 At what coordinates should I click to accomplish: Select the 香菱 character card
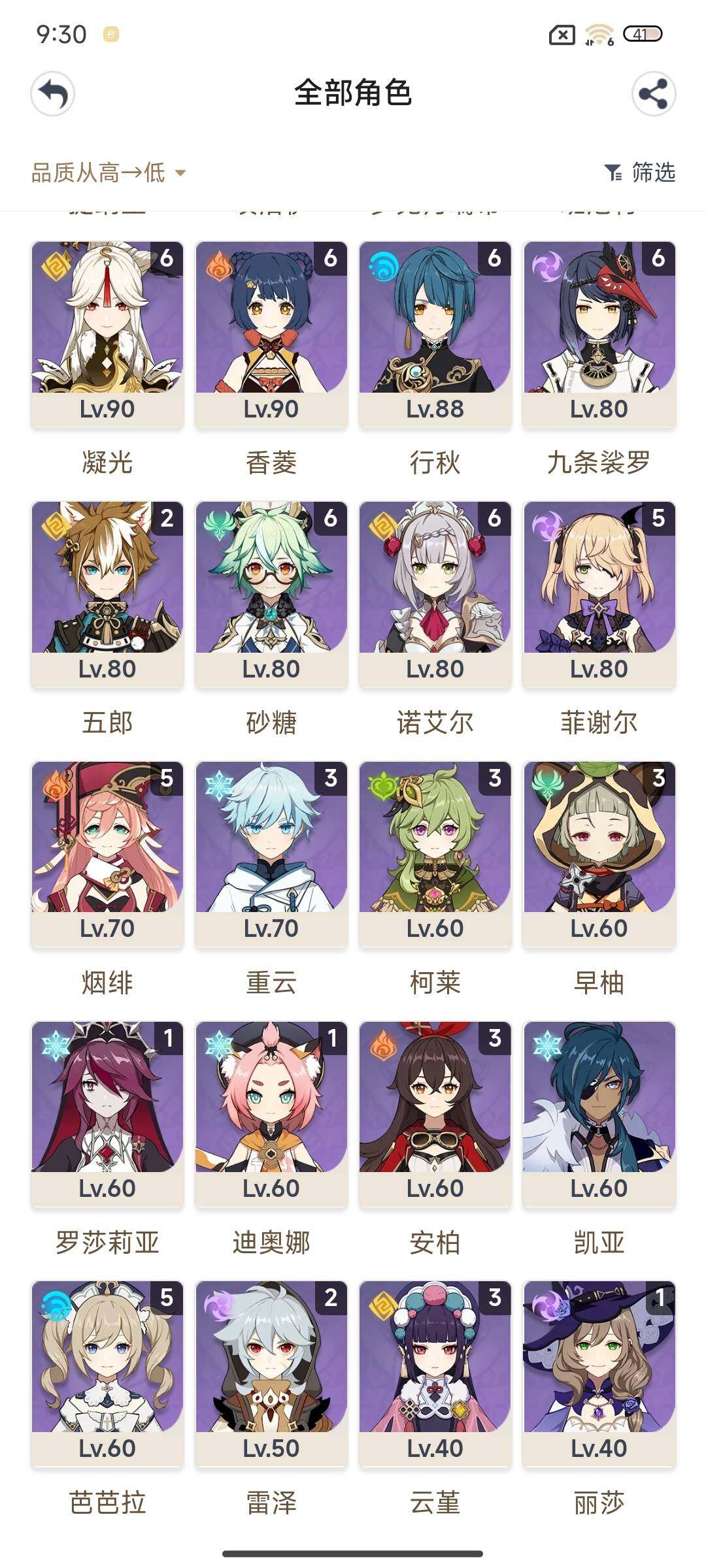pyautogui.click(x=271, y=333)
